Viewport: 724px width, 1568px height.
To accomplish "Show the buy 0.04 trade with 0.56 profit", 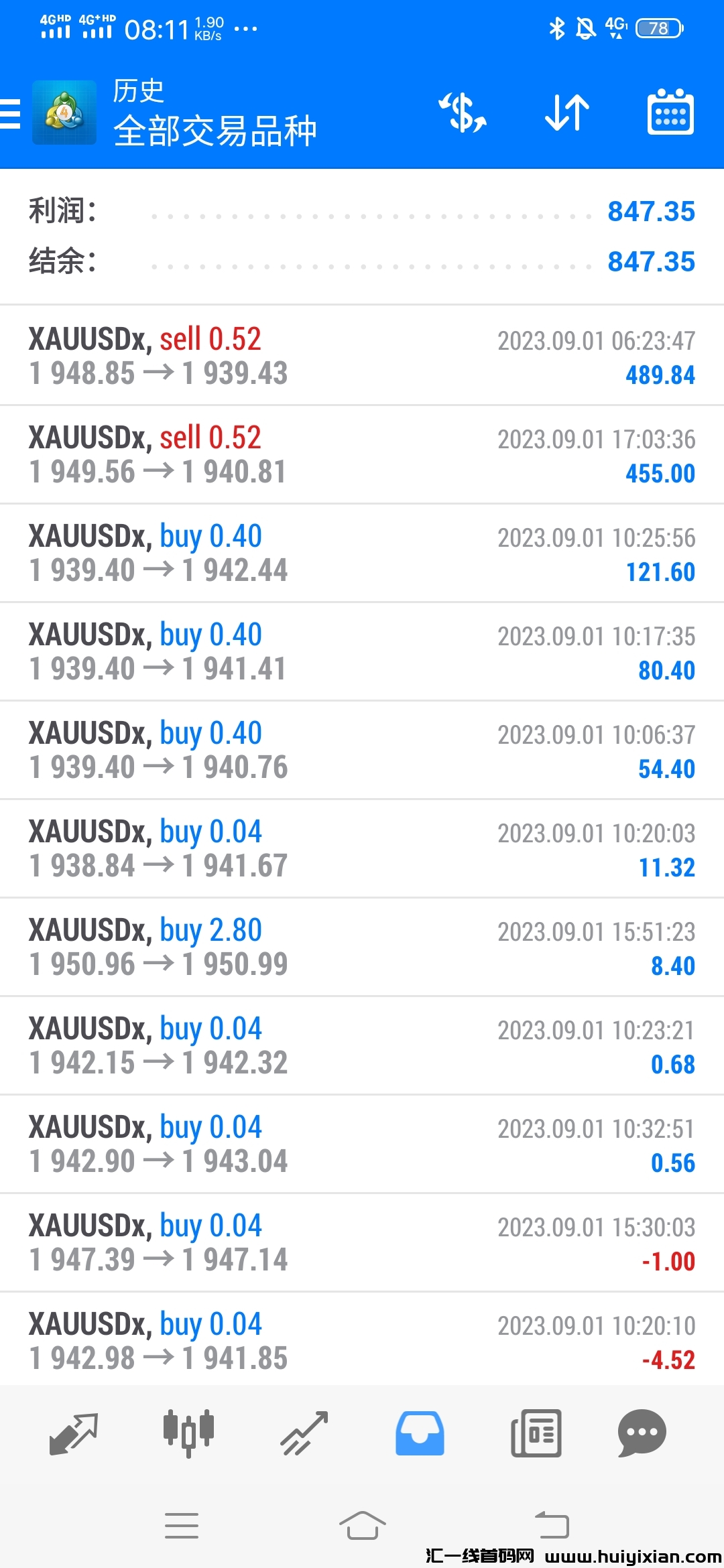I will coord(362,1144).
